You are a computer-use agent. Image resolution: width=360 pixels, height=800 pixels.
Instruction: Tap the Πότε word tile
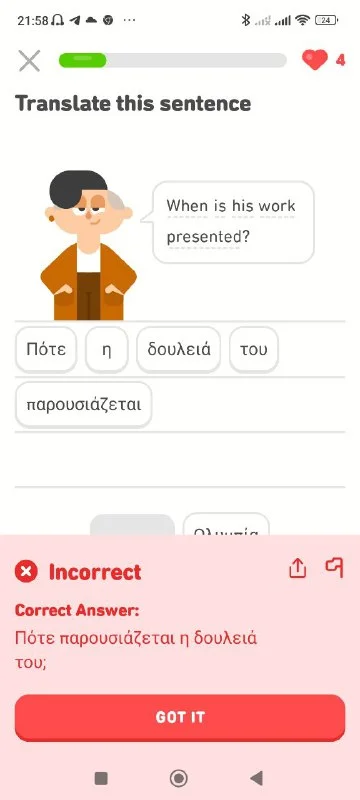pyautogui.click(x=46, y=350)
